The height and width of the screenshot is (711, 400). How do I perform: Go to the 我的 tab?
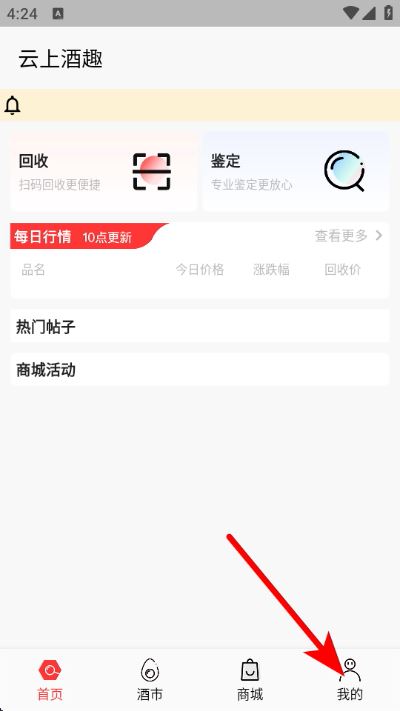[350, 680]
